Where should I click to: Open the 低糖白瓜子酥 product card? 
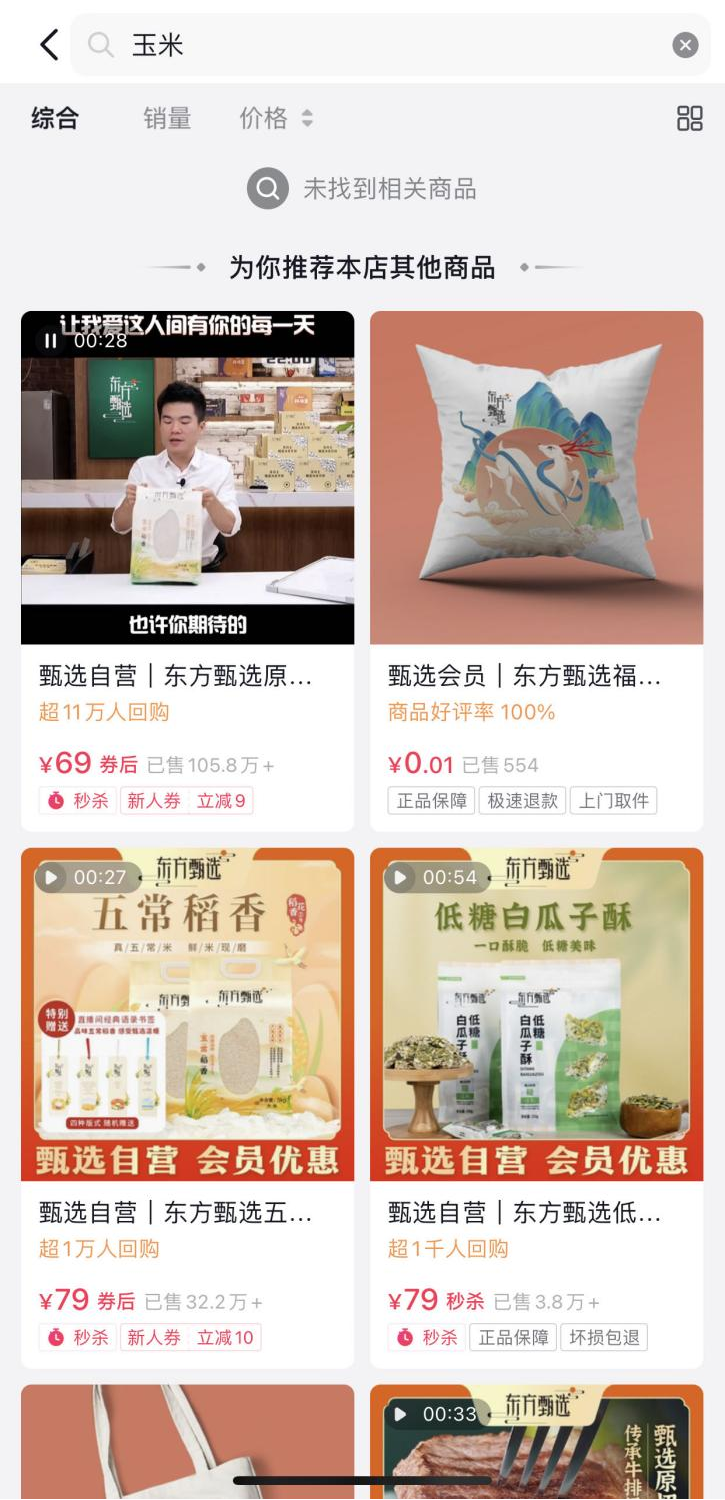(x=537, y=1108)
